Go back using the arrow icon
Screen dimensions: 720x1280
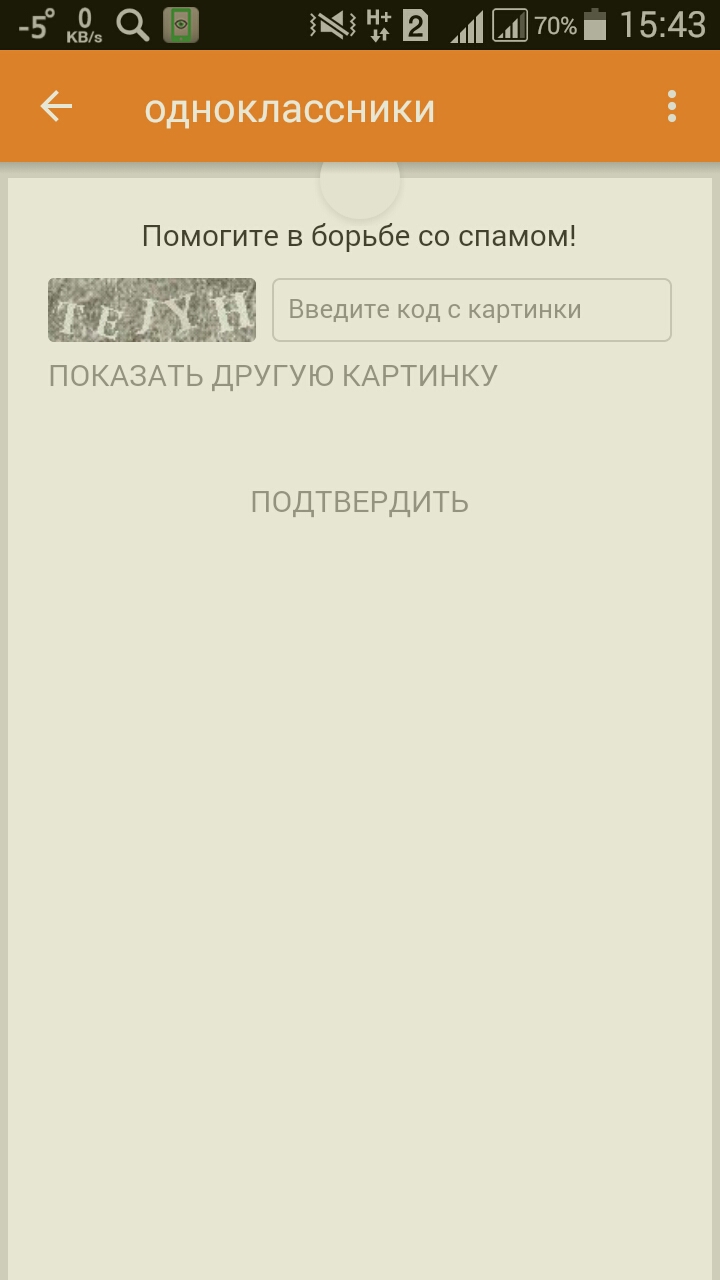(x=57, y=107)
